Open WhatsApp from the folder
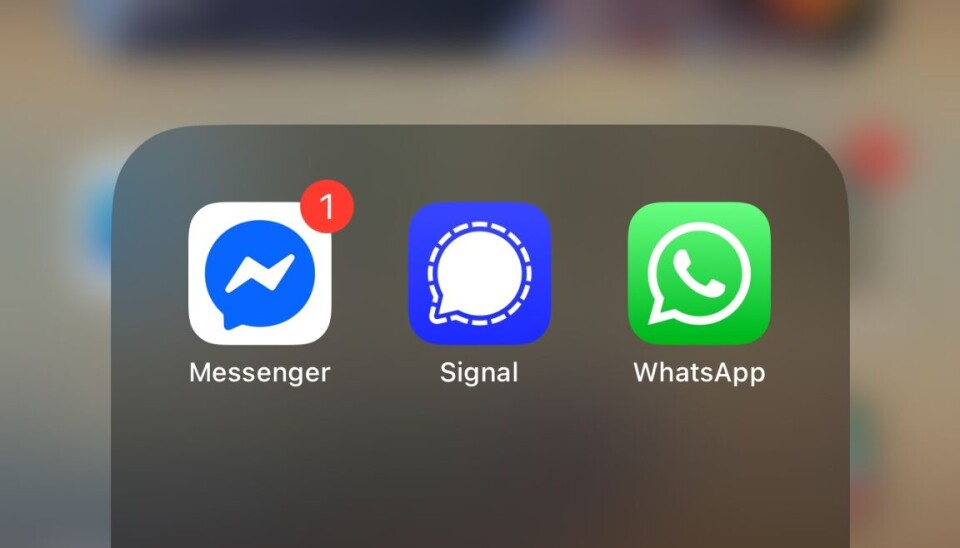This screenshot has height=548, width=960. (x=698, y=273)
